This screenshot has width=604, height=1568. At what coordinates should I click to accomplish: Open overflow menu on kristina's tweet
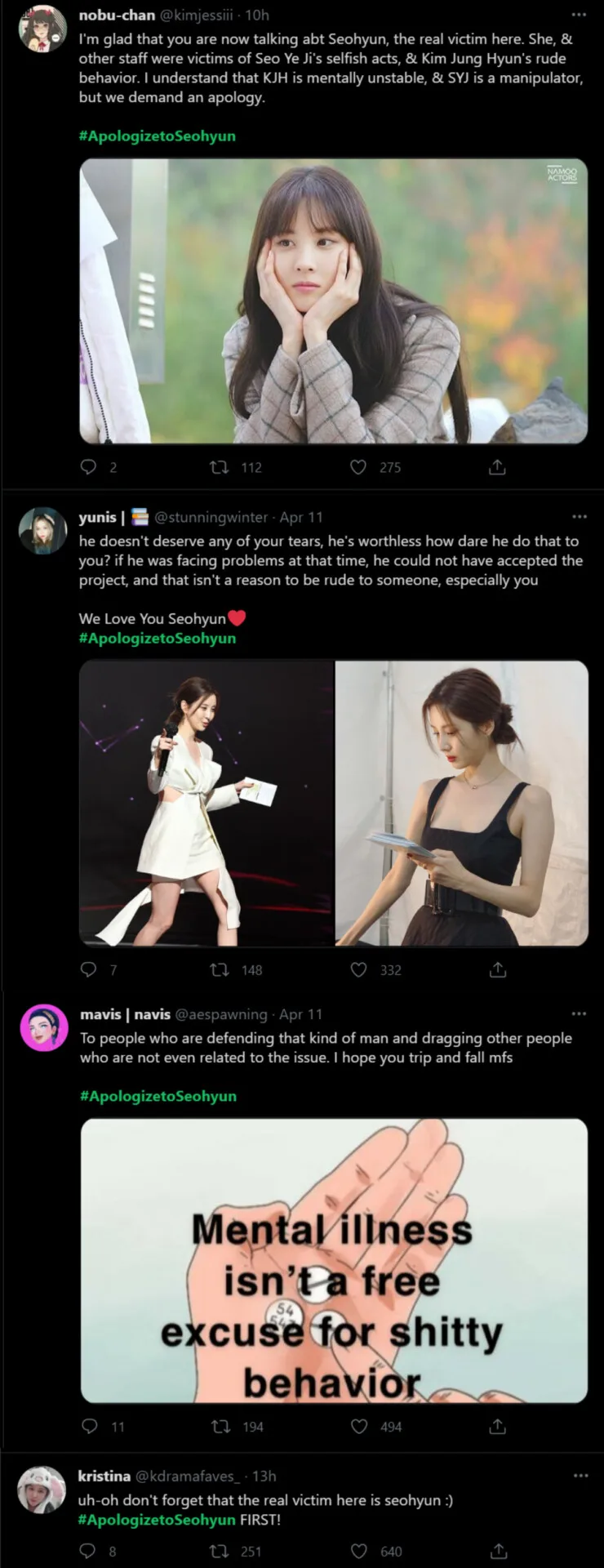pos(580,1475)
